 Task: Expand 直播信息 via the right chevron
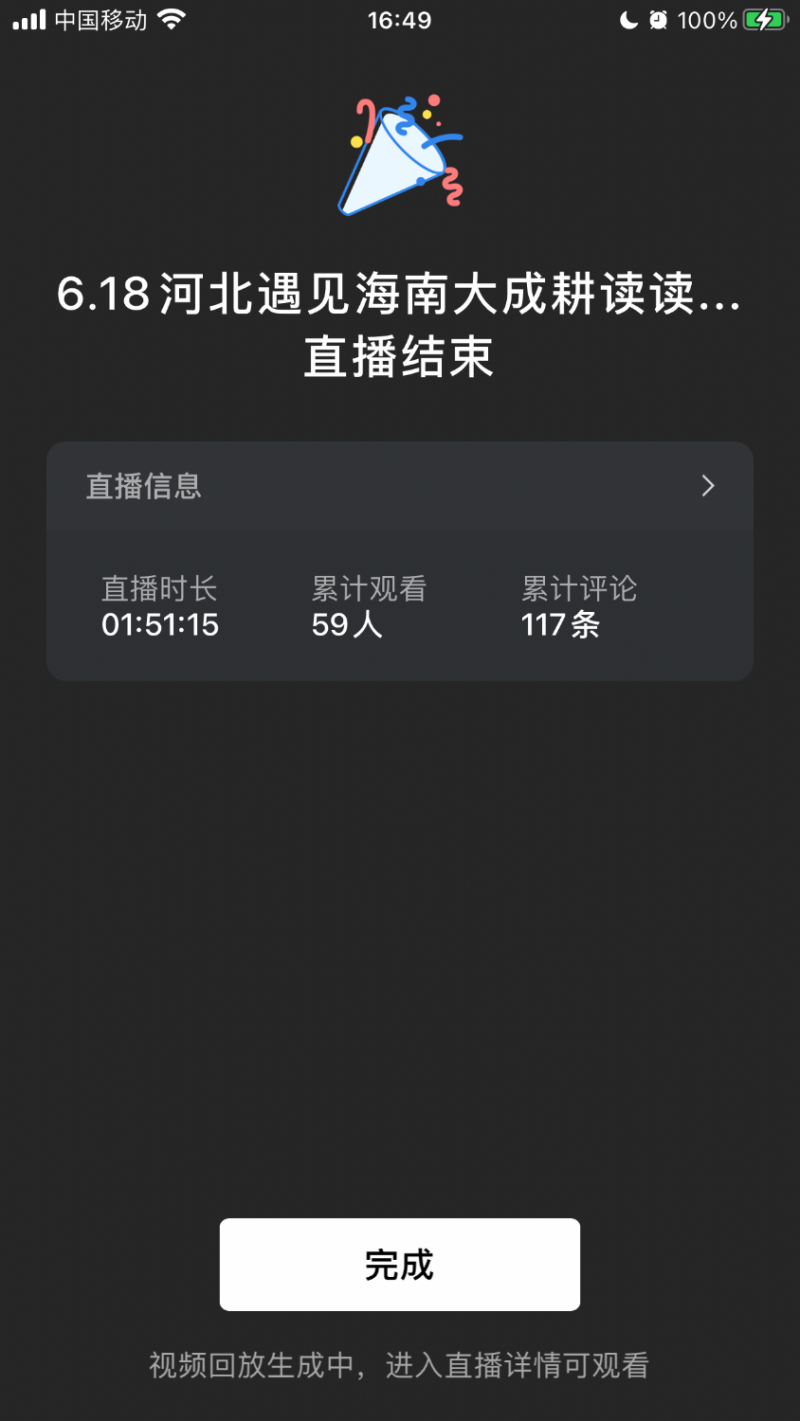click(x=708, y=486)
